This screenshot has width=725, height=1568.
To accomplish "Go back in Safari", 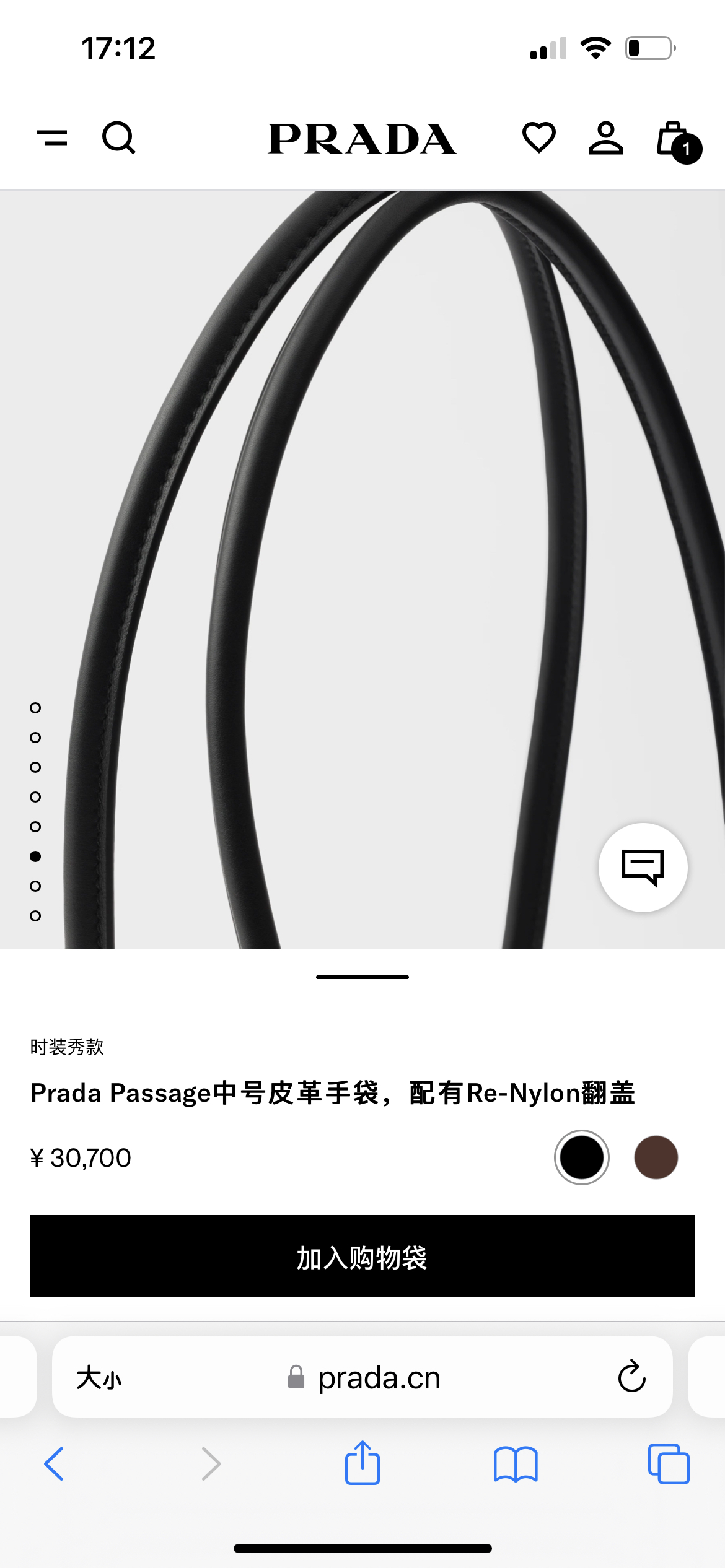I will [54, 1464].
